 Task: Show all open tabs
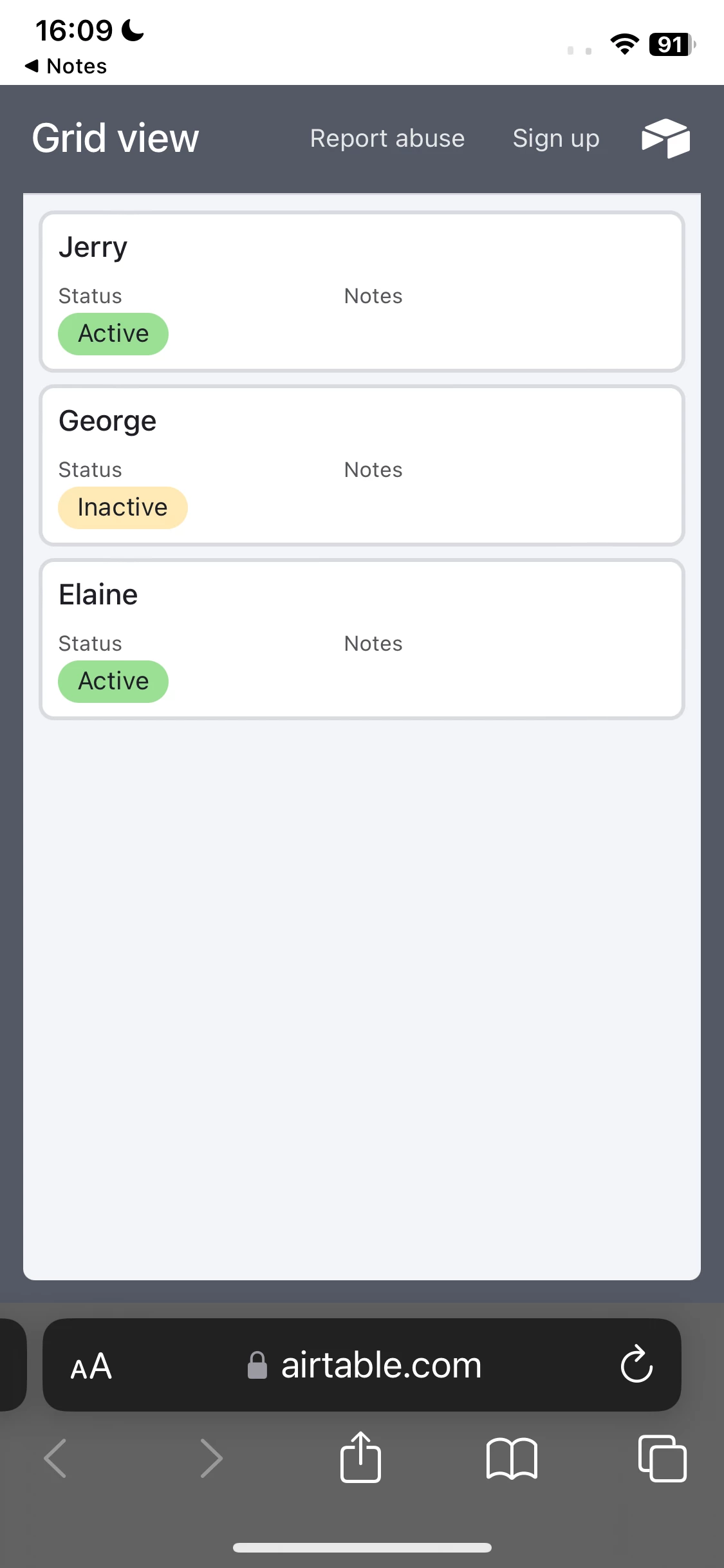coord(662,1459)
